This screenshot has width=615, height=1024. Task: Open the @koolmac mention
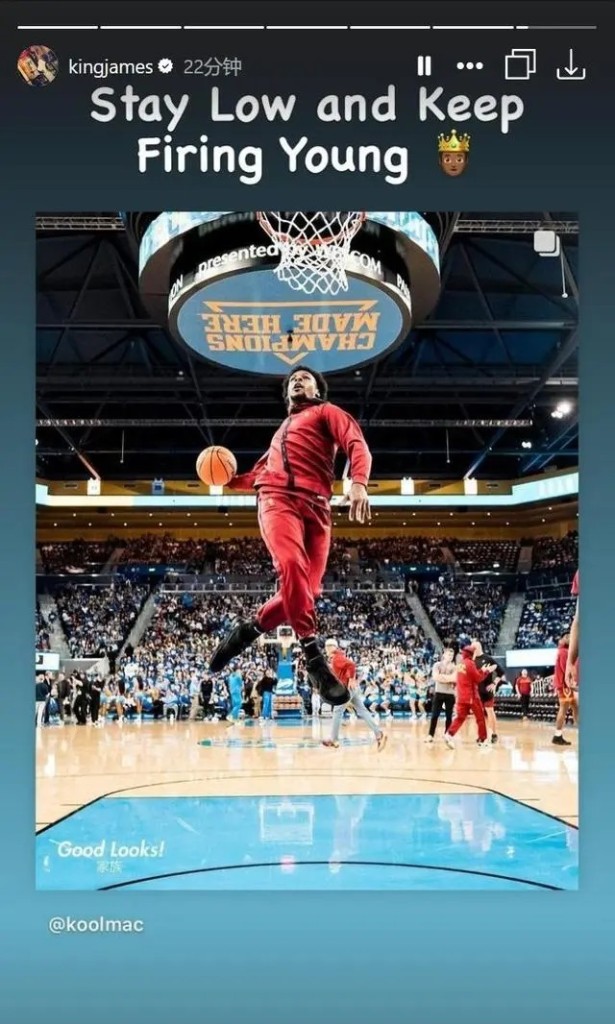click(96, 925)
